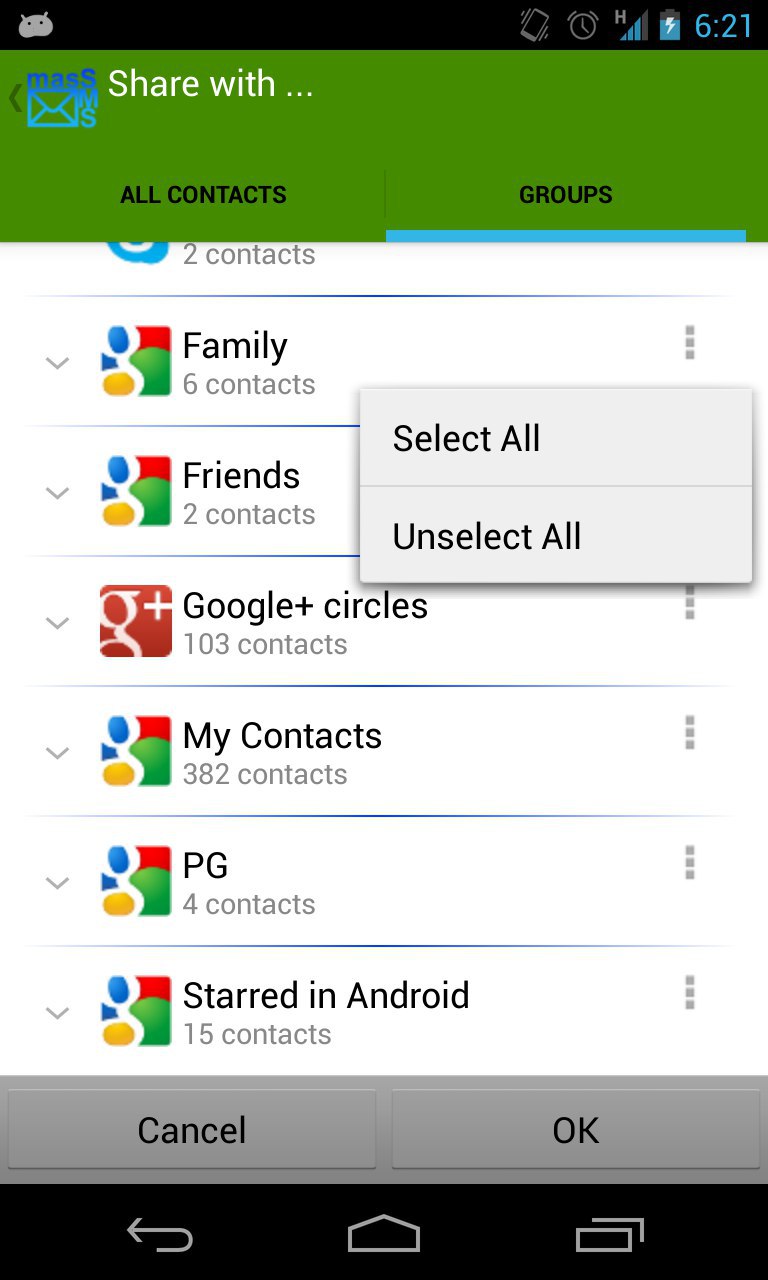Open overflow menu for Starred in Android
The height and width of the screenshot is (1280, 768).
click(689, 993)
